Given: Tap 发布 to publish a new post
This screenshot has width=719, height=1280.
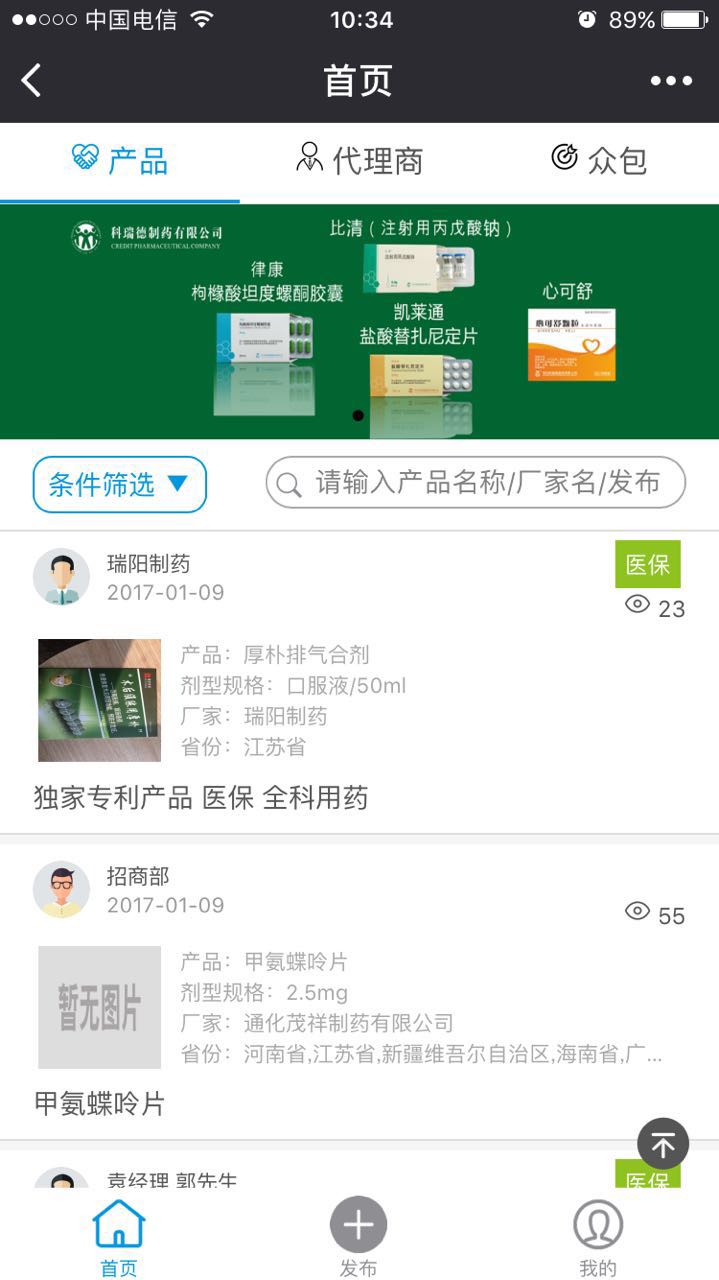Looking at the screenshot, I should pyautogui.click(x=358, y=1237).
